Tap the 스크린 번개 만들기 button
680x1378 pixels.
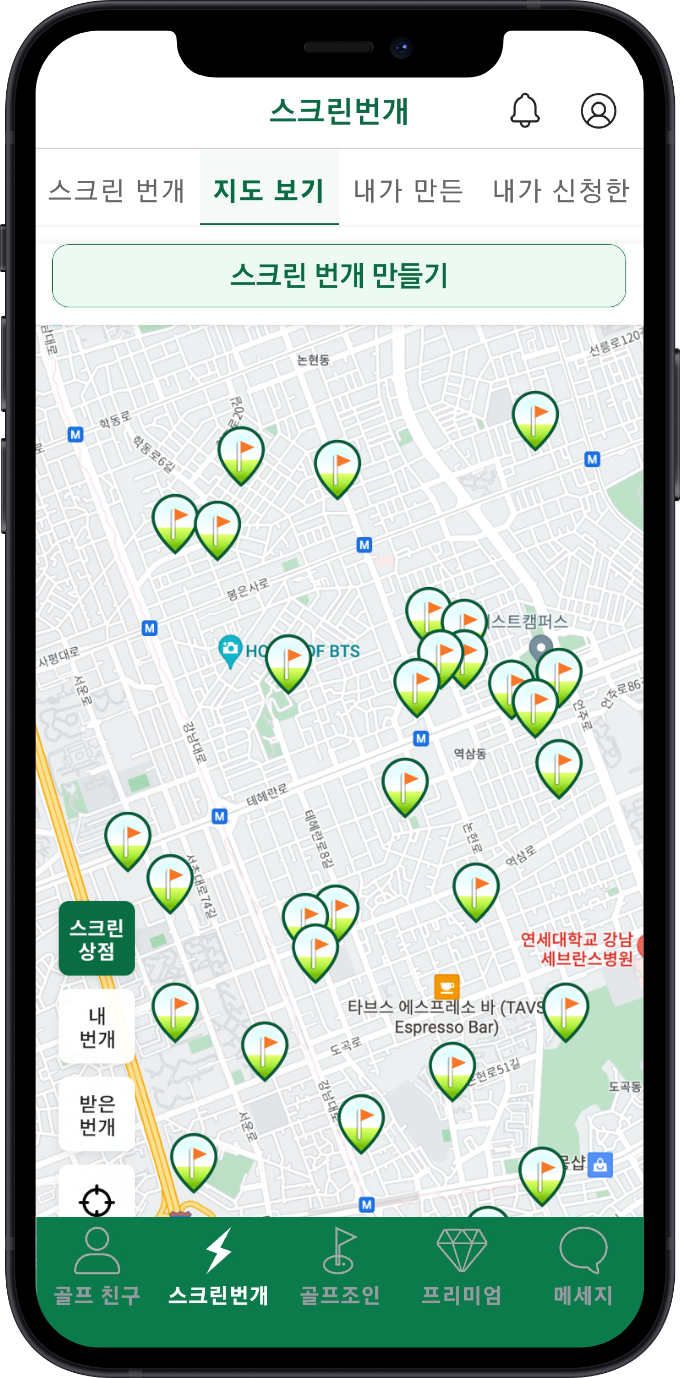339,275
